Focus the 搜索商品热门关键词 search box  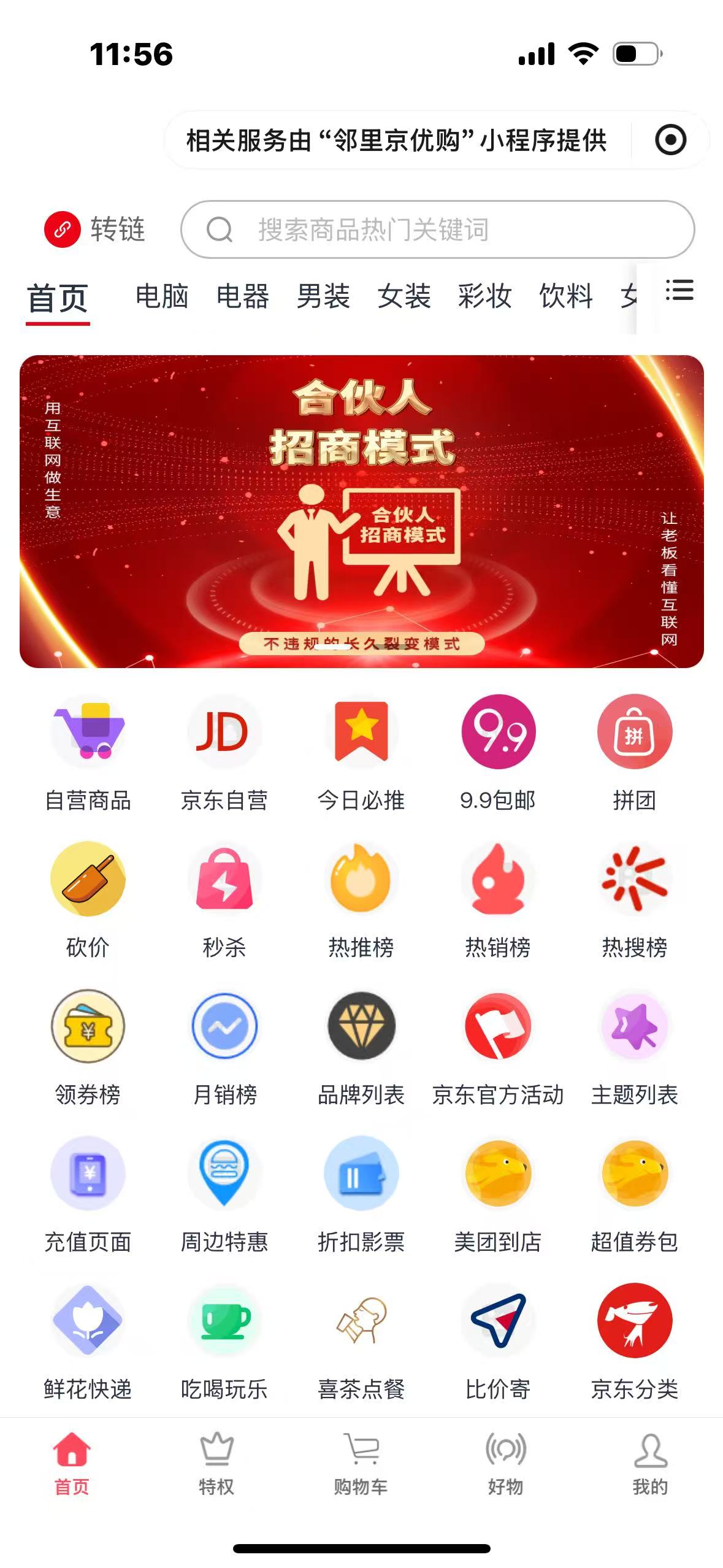437,229
